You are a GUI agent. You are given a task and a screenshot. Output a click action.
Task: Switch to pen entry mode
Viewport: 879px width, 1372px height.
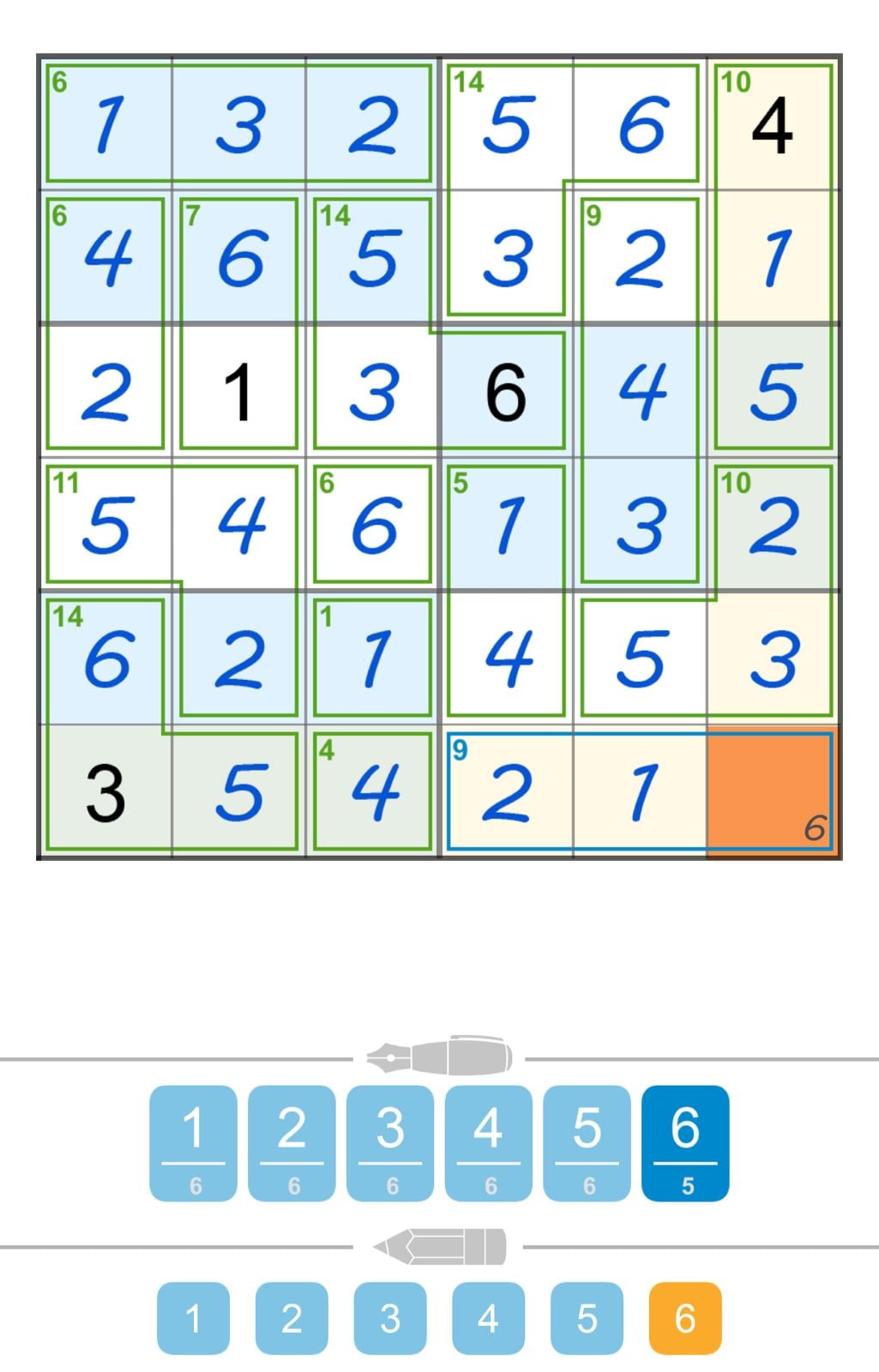tap(439, 1057)
